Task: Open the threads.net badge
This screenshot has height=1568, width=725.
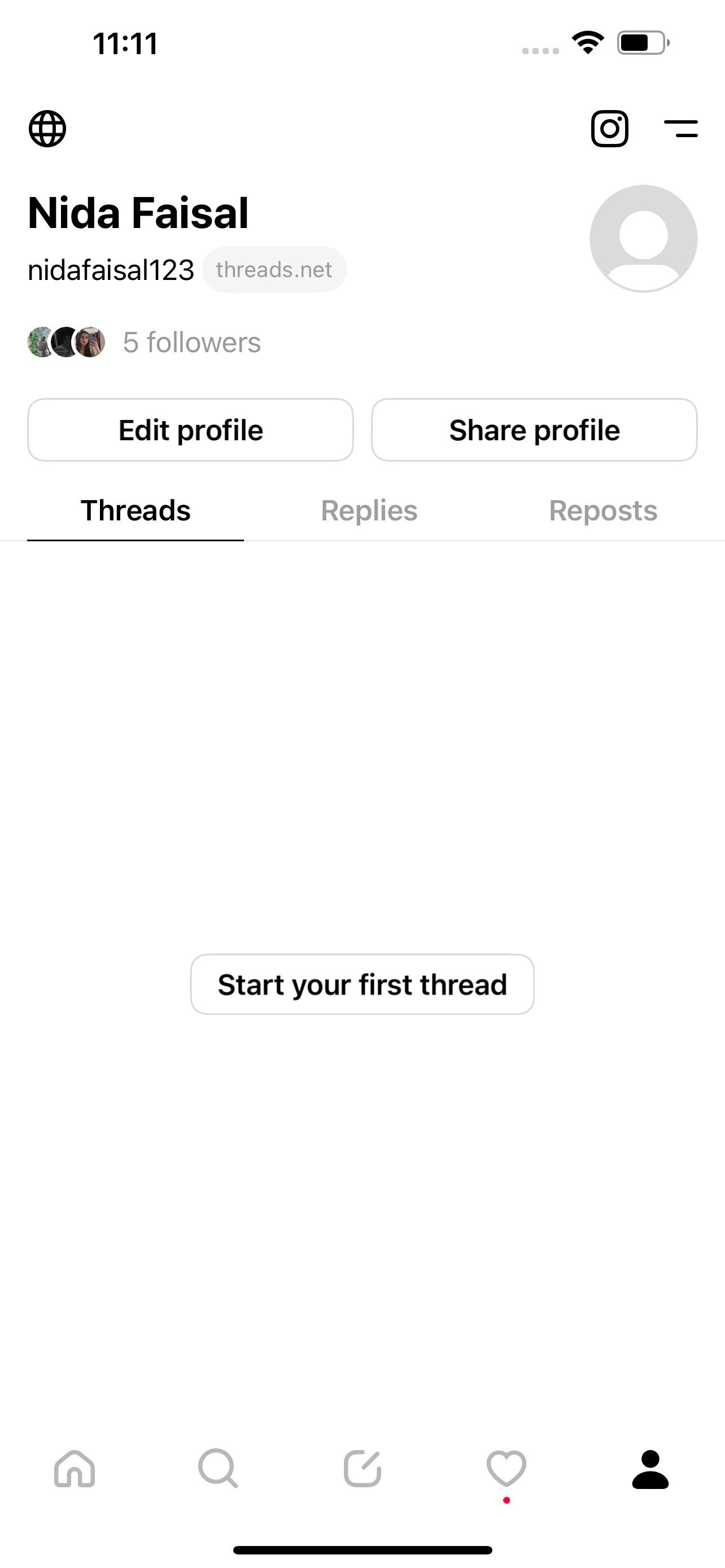Action: [x=274, y=269]
